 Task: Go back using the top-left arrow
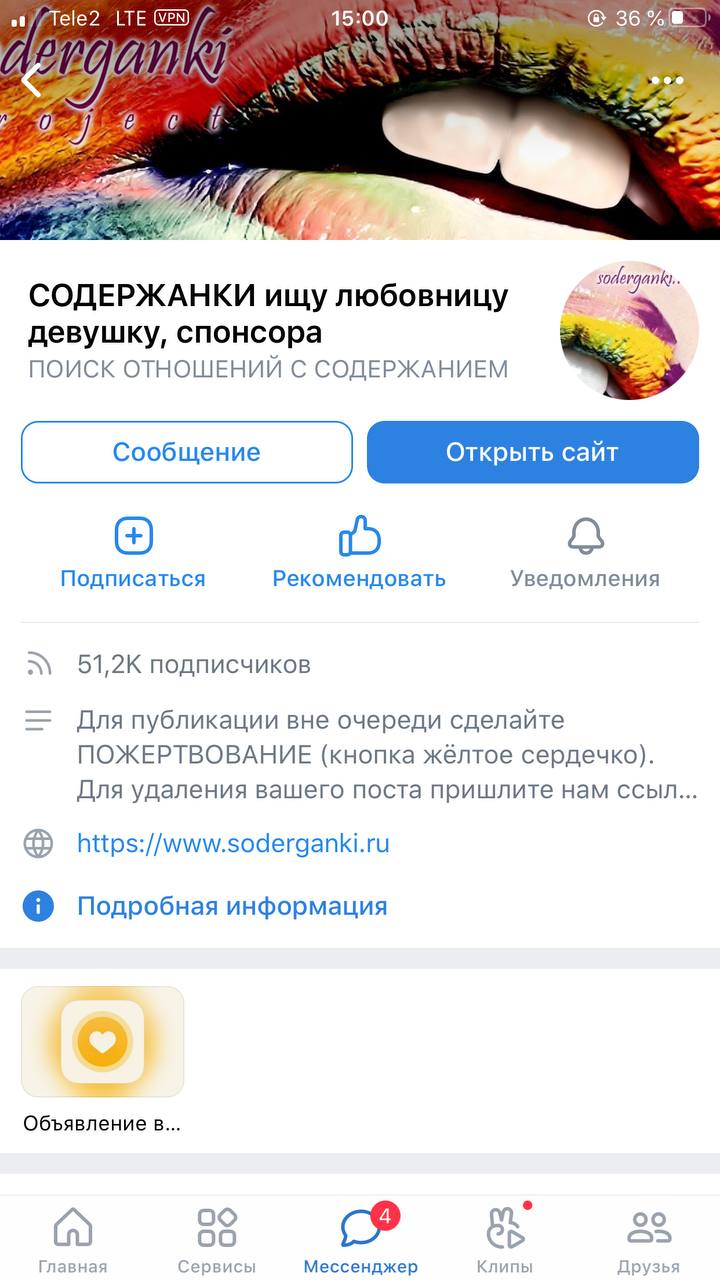[33, 80]
